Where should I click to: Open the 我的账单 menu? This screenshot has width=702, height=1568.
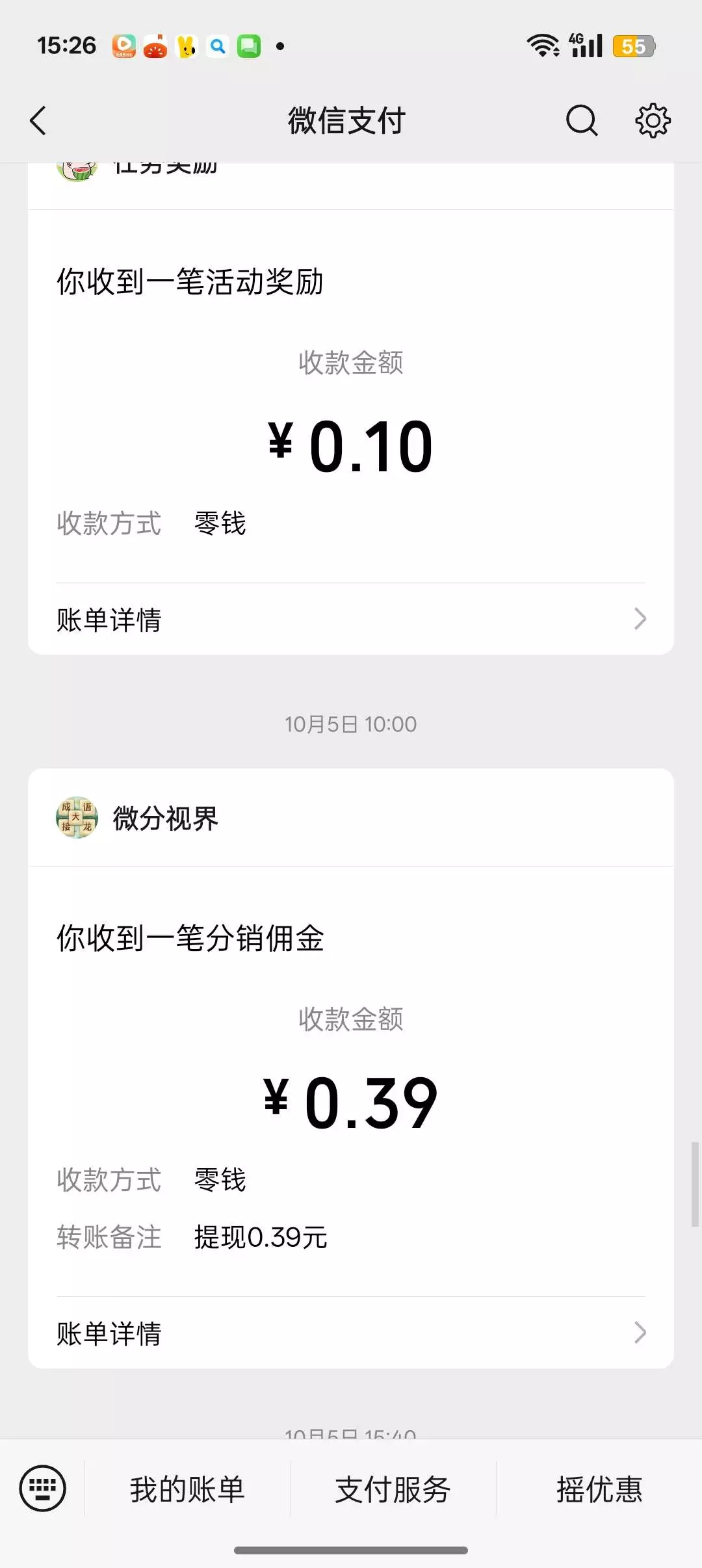coord(187,1489)
